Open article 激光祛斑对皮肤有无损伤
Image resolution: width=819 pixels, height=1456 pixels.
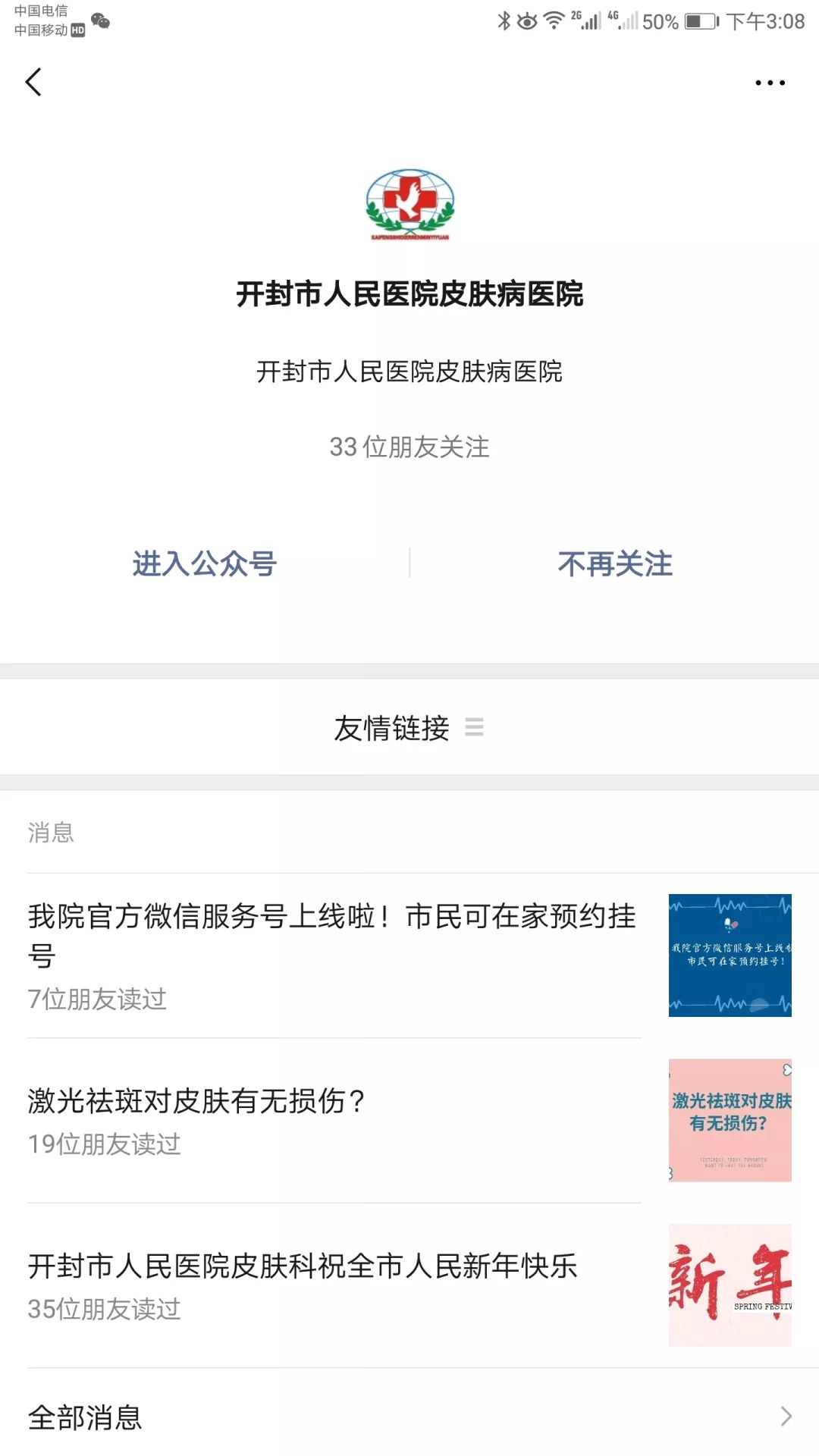(409, 1121)
